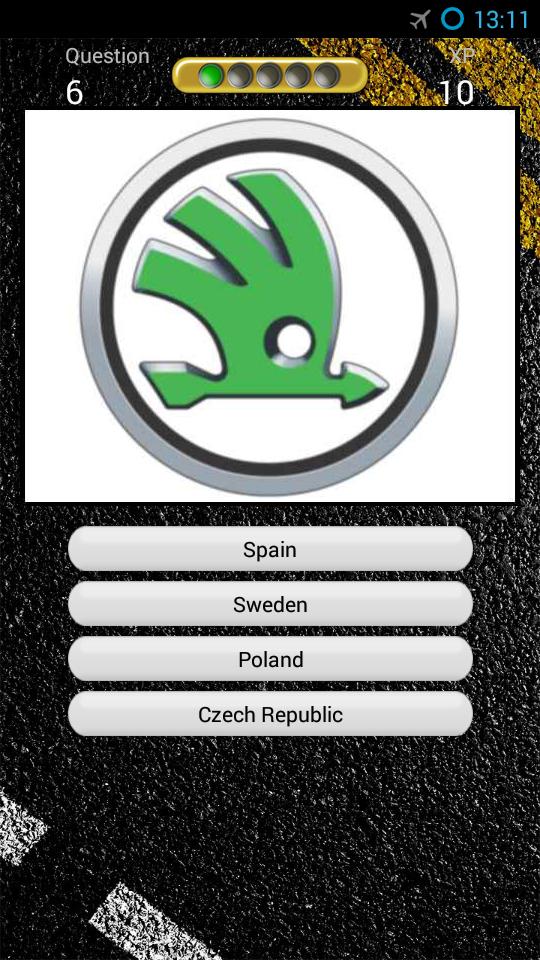Choose Sweden as the answer

point(270,604)
